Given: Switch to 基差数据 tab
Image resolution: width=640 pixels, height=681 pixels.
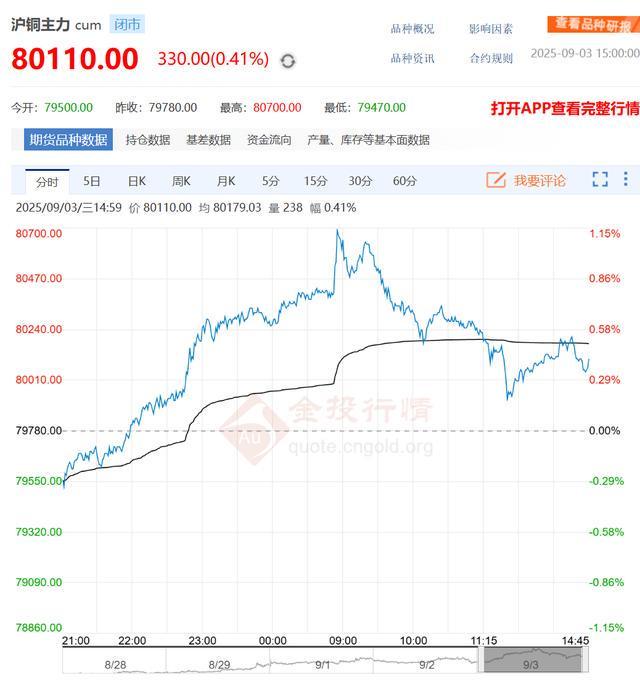Looking at the screenshot, I should pyautogui.click(x=208, y=140).
